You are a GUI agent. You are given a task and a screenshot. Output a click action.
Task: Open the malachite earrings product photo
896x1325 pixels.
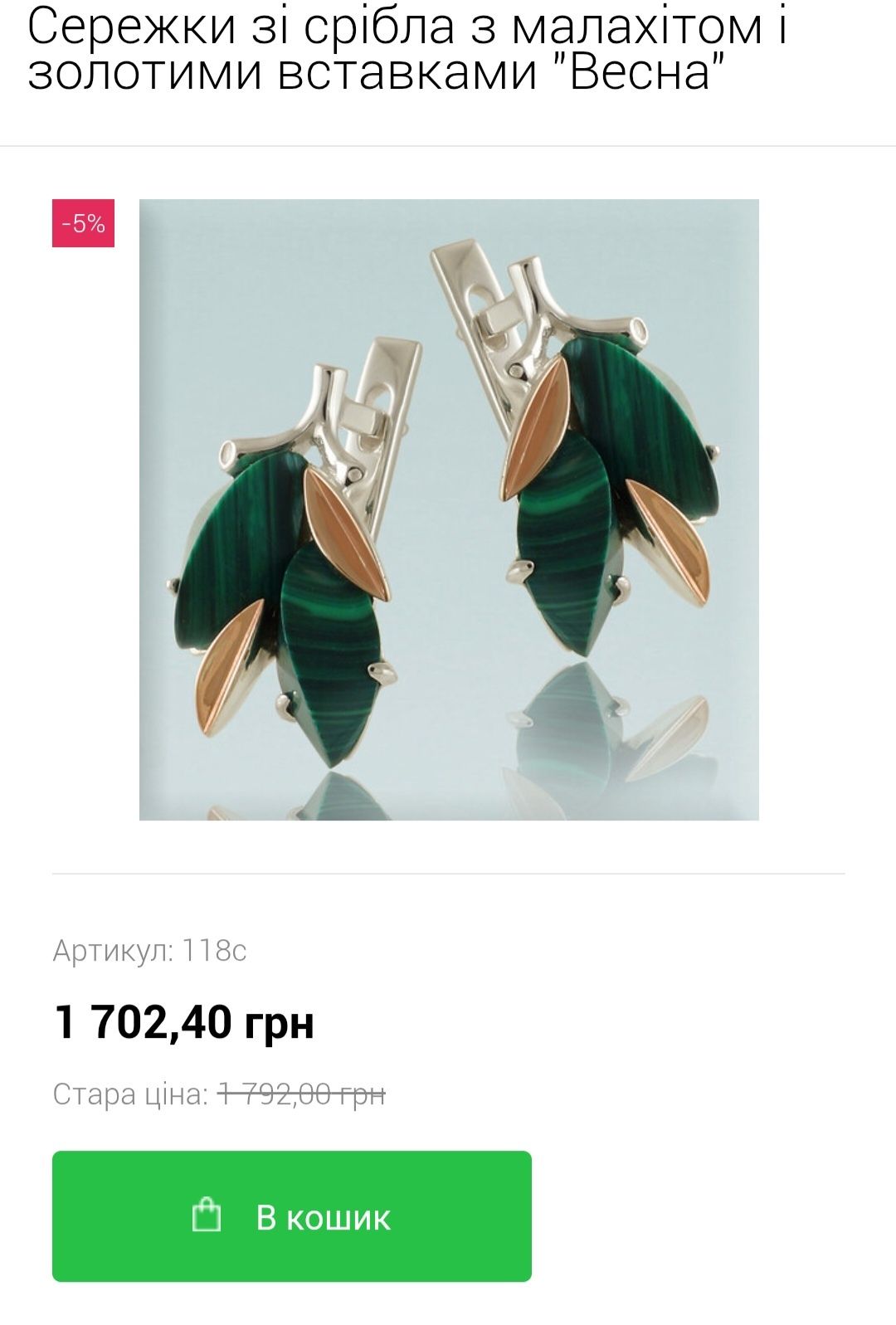coord(449,509)
